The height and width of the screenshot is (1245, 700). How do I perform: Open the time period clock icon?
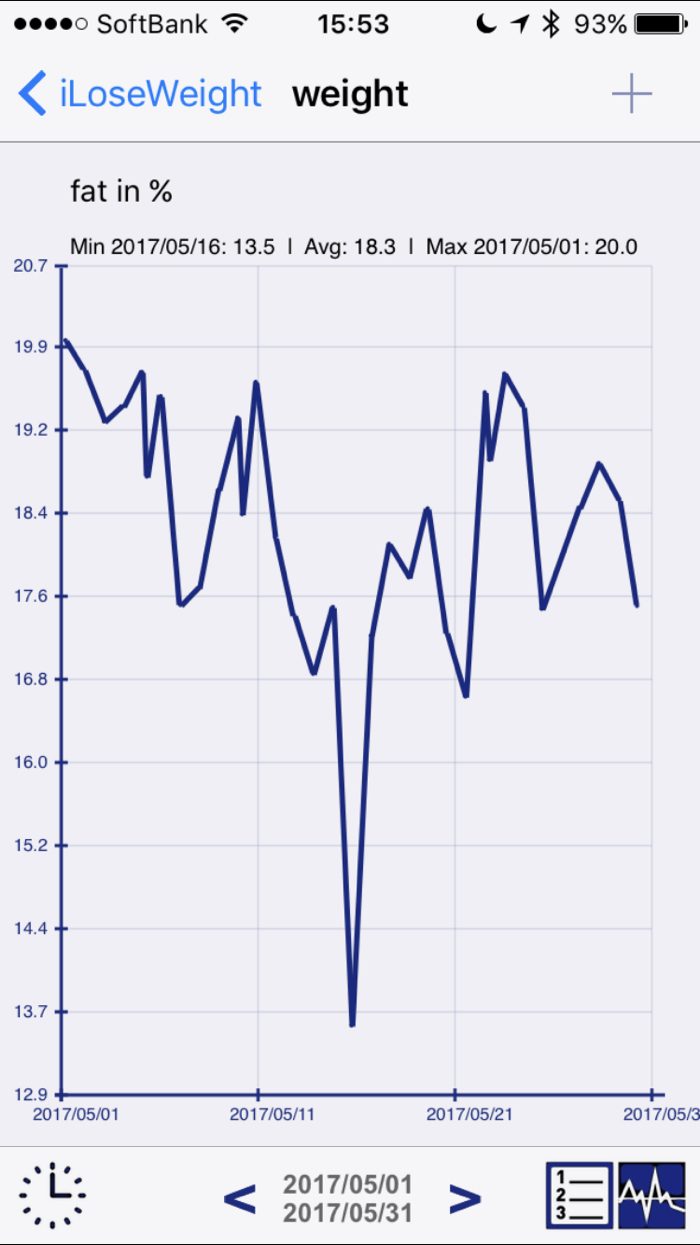click(52, 1196)
